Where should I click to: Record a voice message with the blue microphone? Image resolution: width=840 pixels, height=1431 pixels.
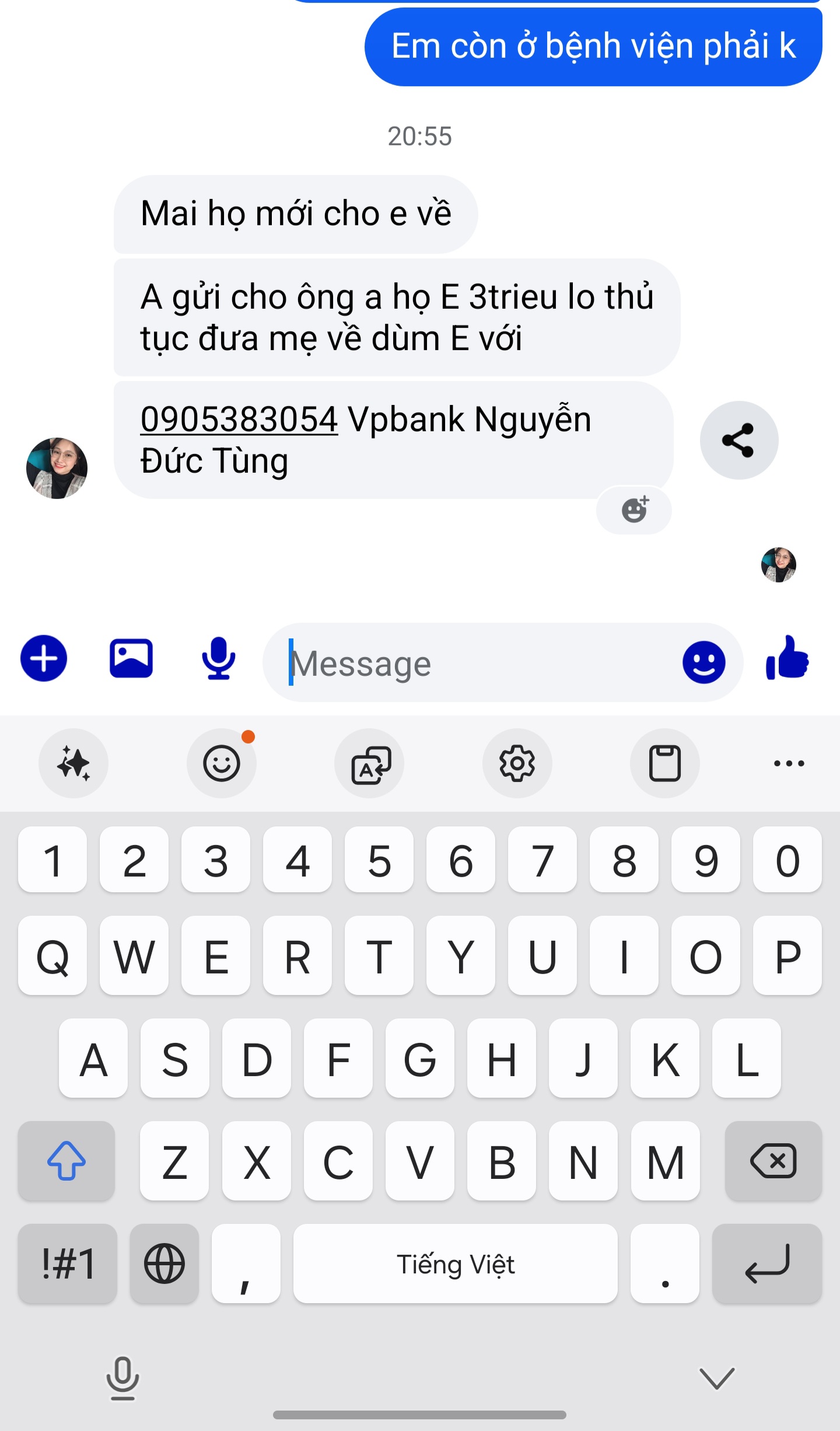point(219,658)
